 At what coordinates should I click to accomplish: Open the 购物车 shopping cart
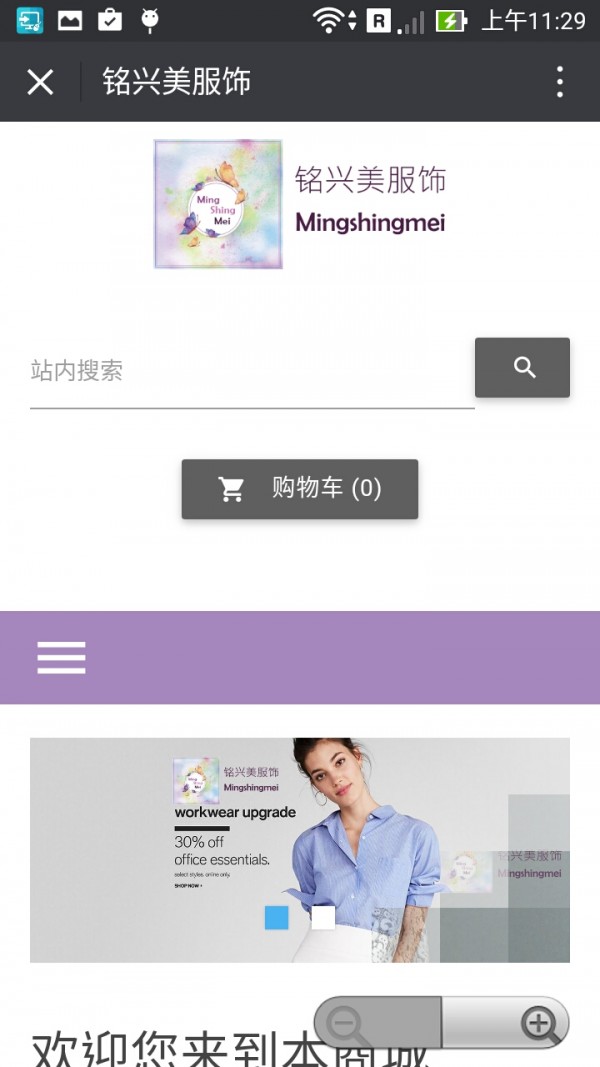pyautogui.click(x=299, y=489)
